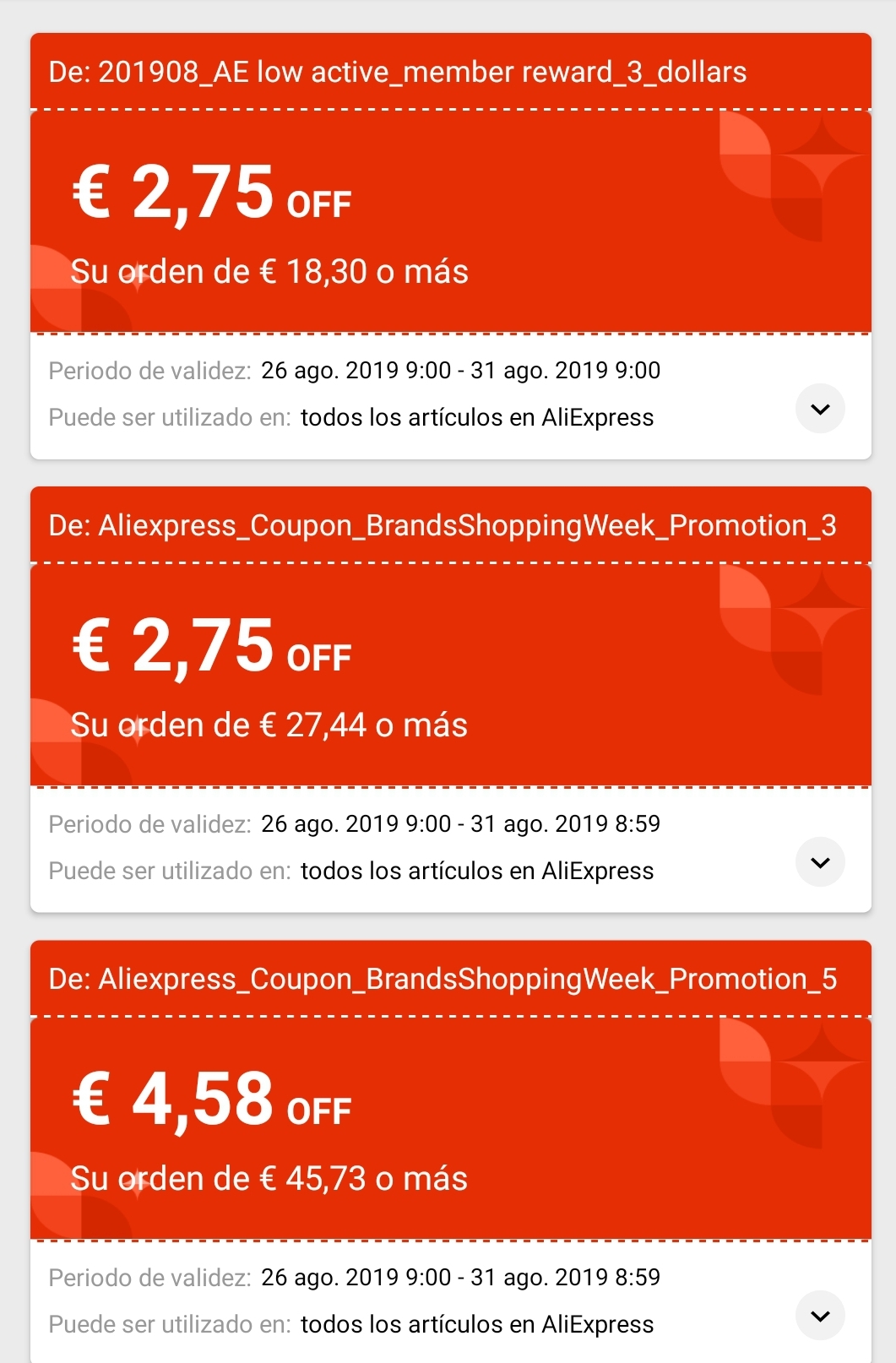Select the BrandsShoppingWeek_Promotion_3 coupon card
The width and height of the screenshot is (896, 1363).
click(451, 699)
